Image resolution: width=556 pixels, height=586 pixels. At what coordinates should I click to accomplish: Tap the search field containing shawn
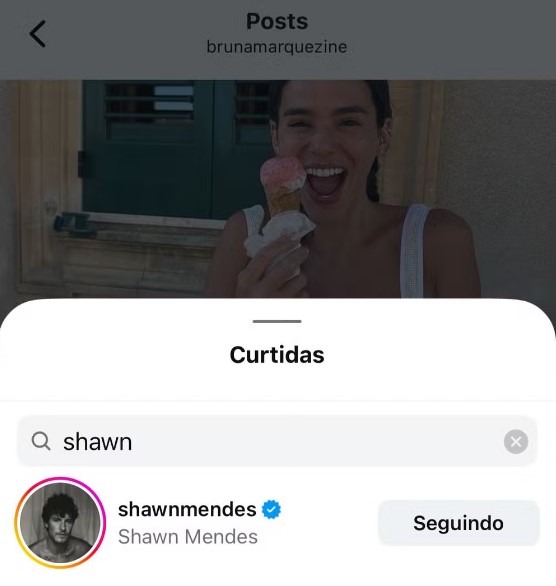point(277,441)
